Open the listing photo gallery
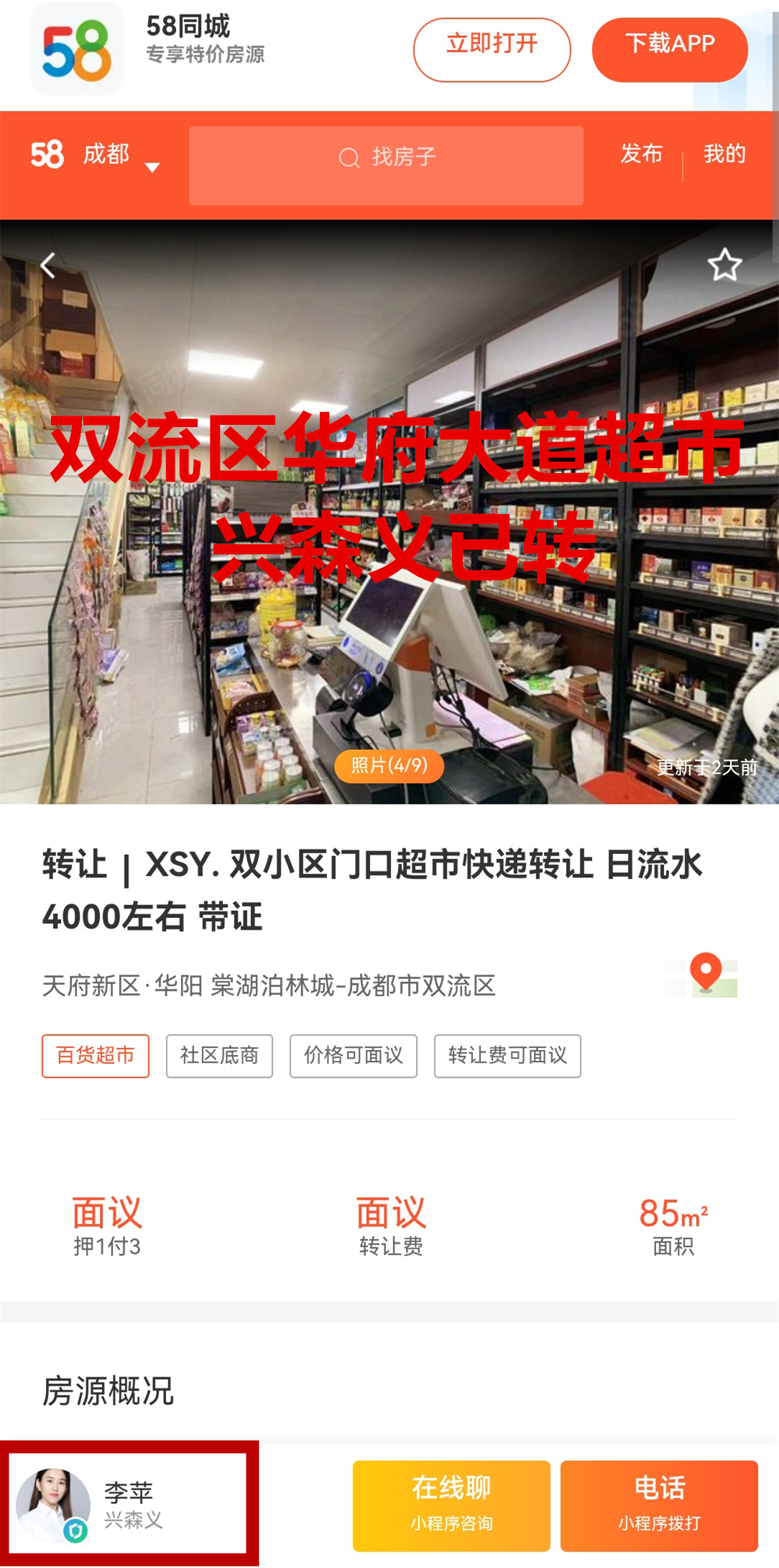The image size is (779, 1568). 389,765
